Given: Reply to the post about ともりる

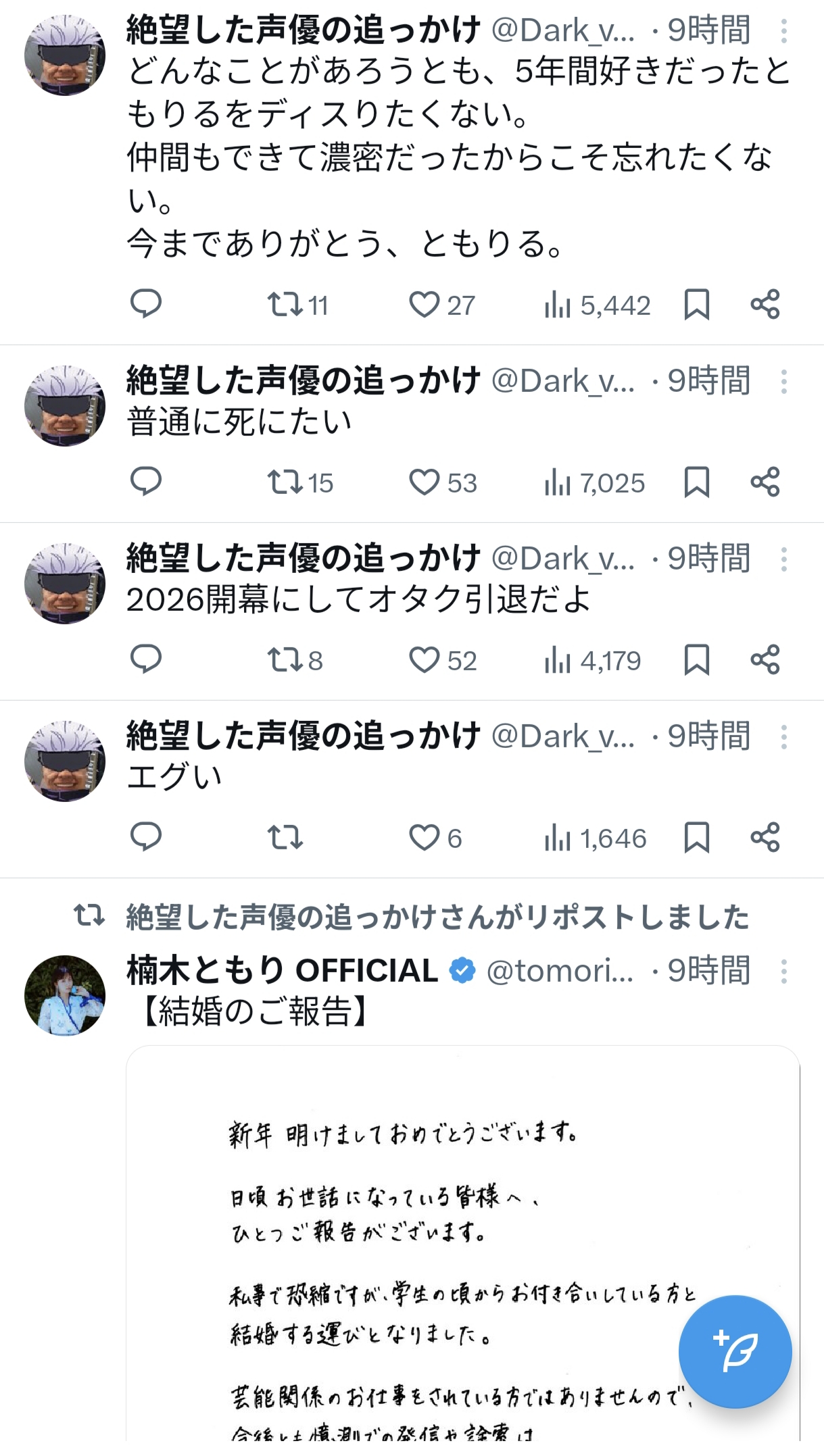Looking at the screenshot, I should (145, 305).
